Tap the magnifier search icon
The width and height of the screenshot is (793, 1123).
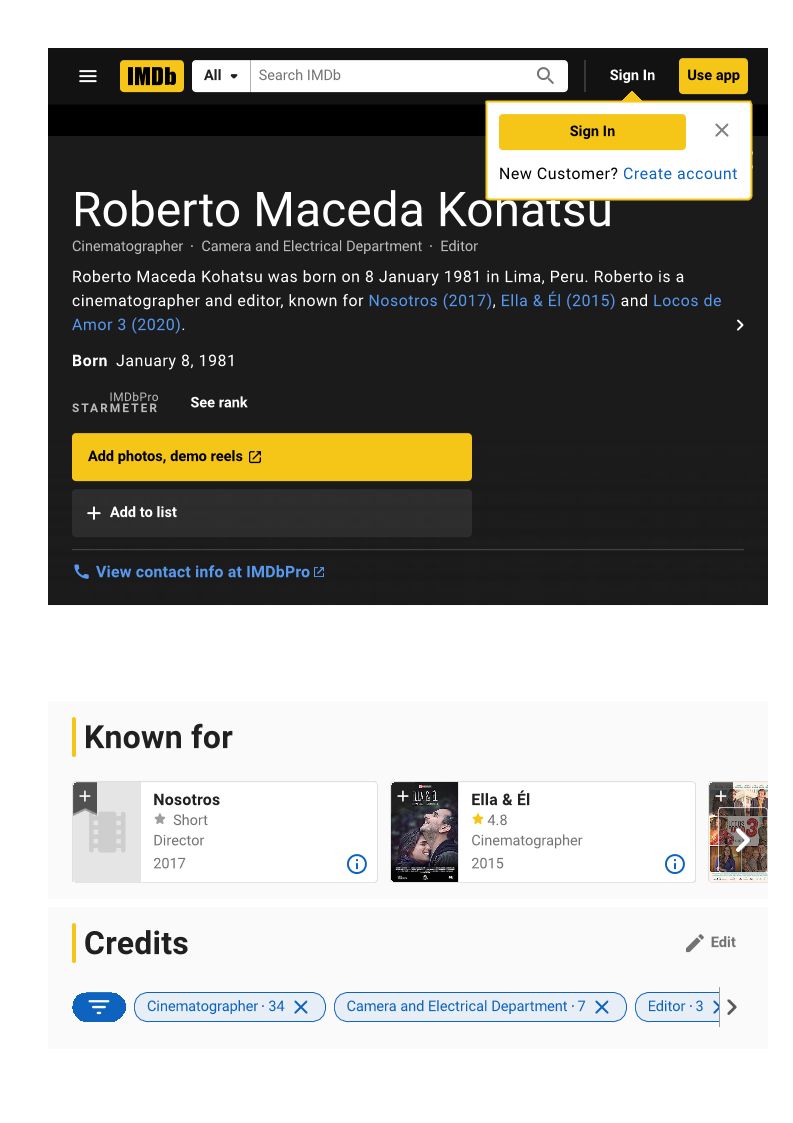(x=545, y=76)
